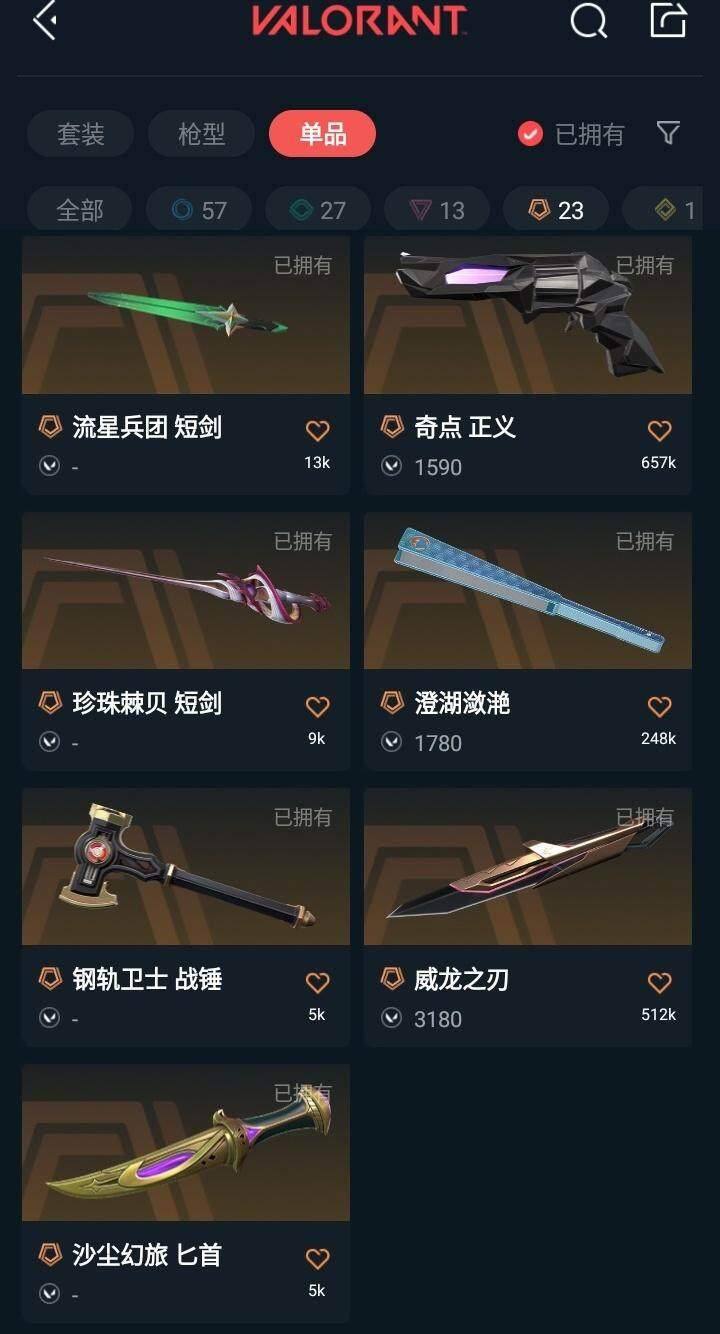This screenshot has height=1334, width=720.
Task: Filter by the blue tier chip showing 57
Action: pyautogui.click(x=199, y=210)
